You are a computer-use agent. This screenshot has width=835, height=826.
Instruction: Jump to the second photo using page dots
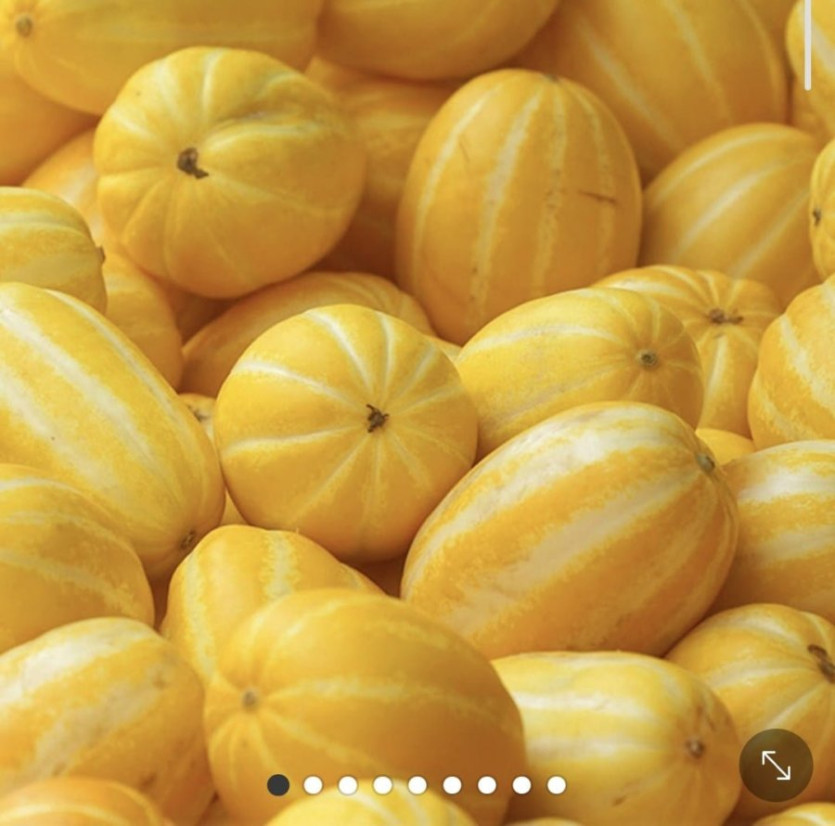313,785
